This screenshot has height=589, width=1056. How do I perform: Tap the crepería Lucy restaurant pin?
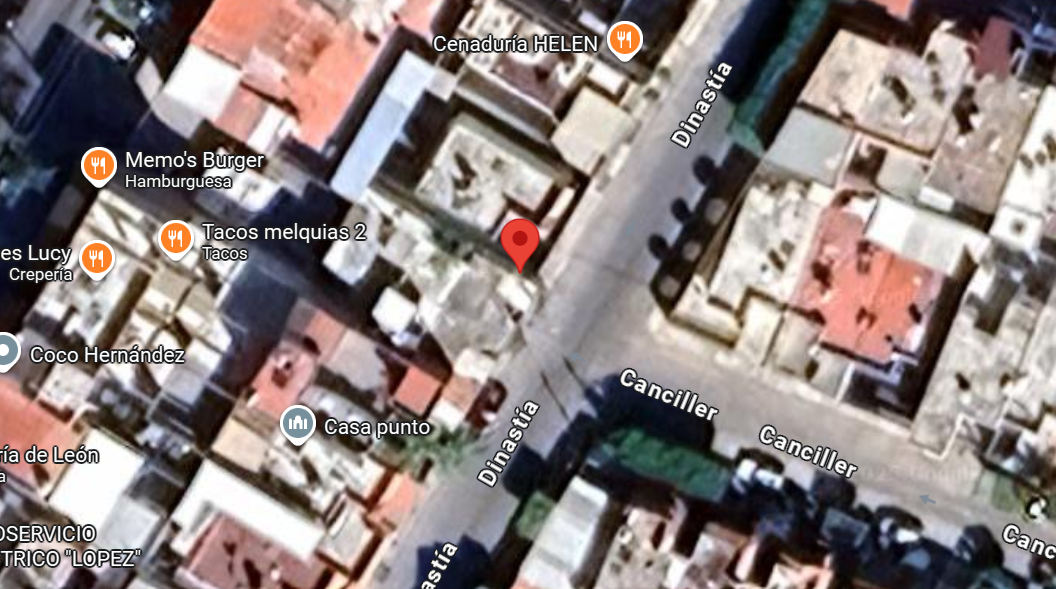pyautogui.click(x=96, y=258)
